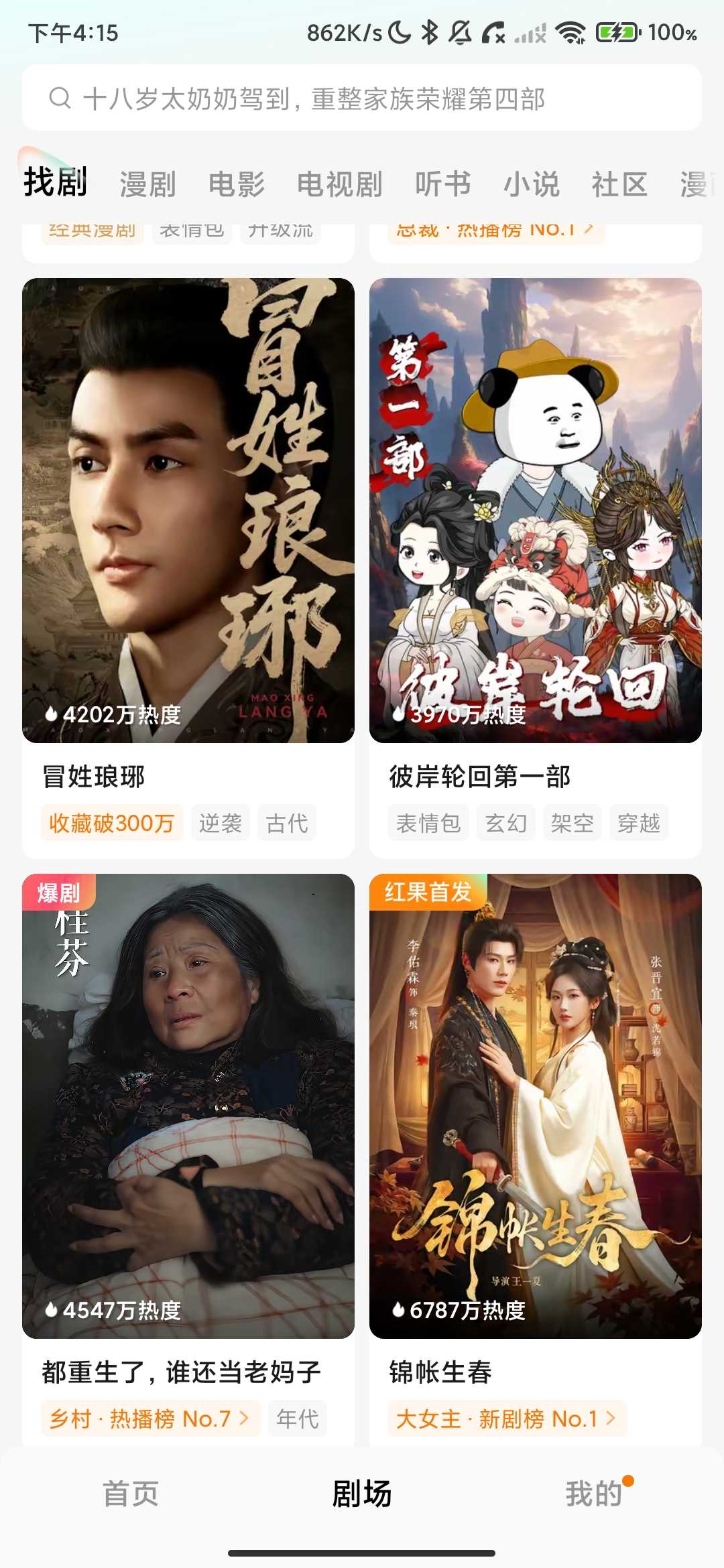Open the 乡村·热播榜 No.7 ranking link
This screenshot has height=1568, width=724.
pyautogui.click(x=150, y=1419)
